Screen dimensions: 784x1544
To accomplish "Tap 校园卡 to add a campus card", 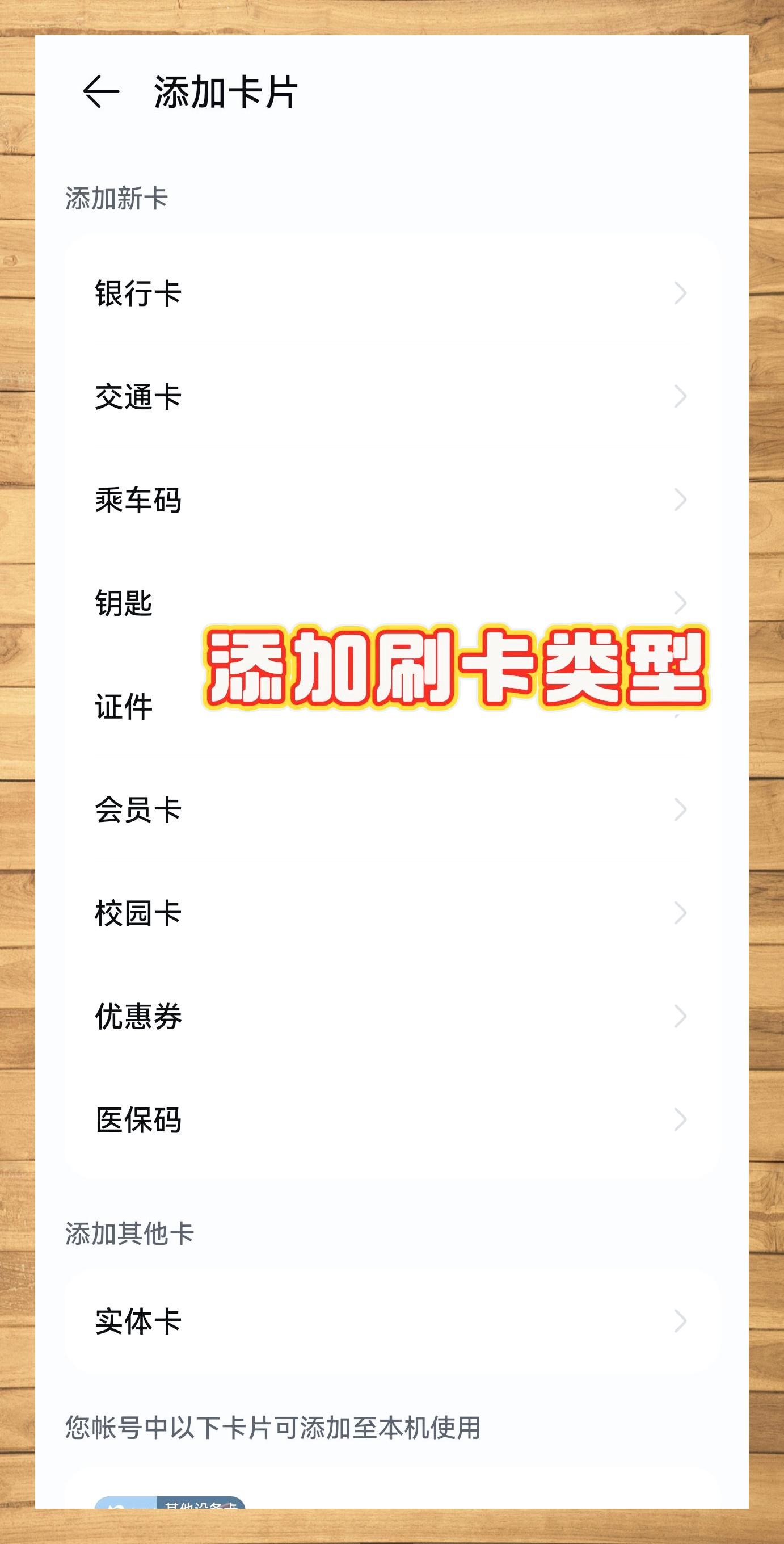I will [139, 914].
